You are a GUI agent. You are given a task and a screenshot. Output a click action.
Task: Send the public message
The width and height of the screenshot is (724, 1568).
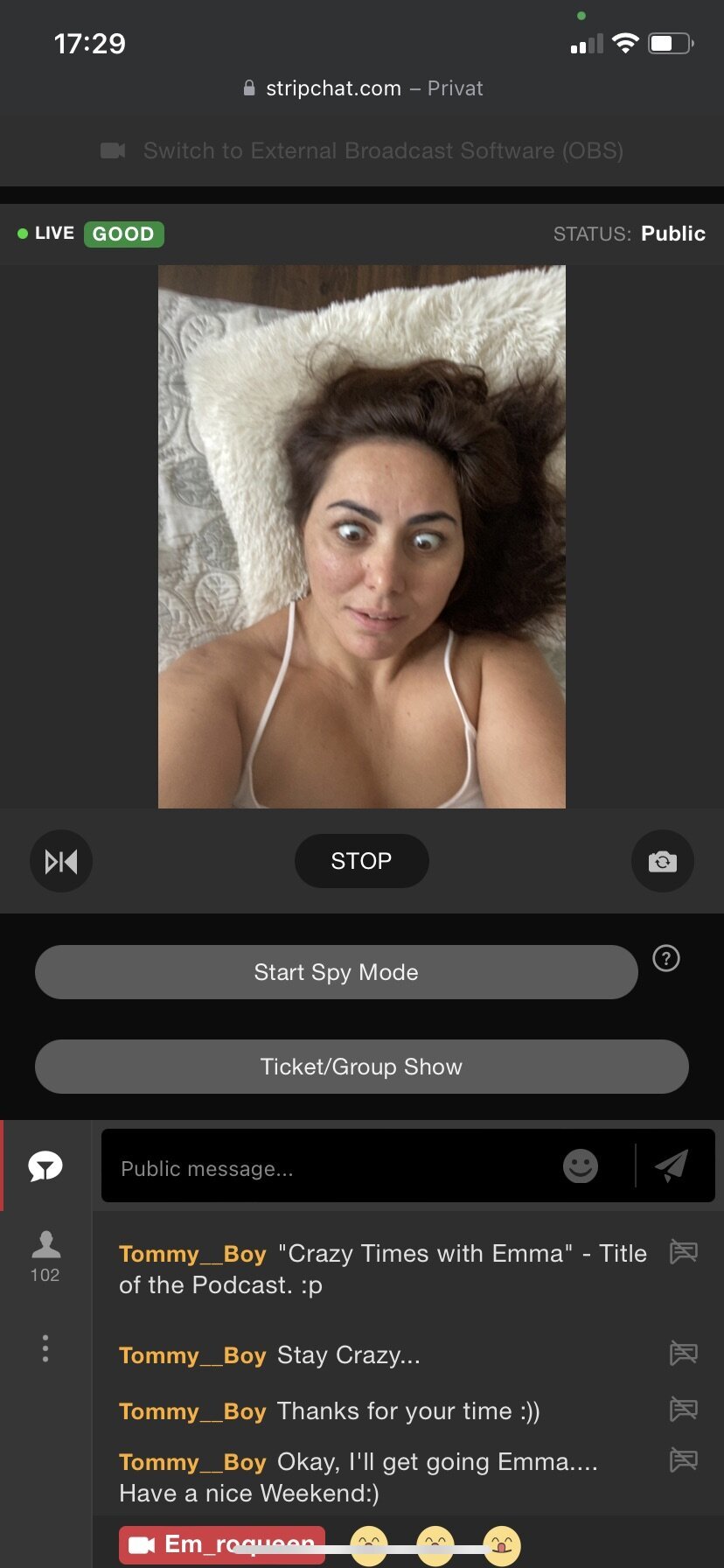[x=672, y=1165]
